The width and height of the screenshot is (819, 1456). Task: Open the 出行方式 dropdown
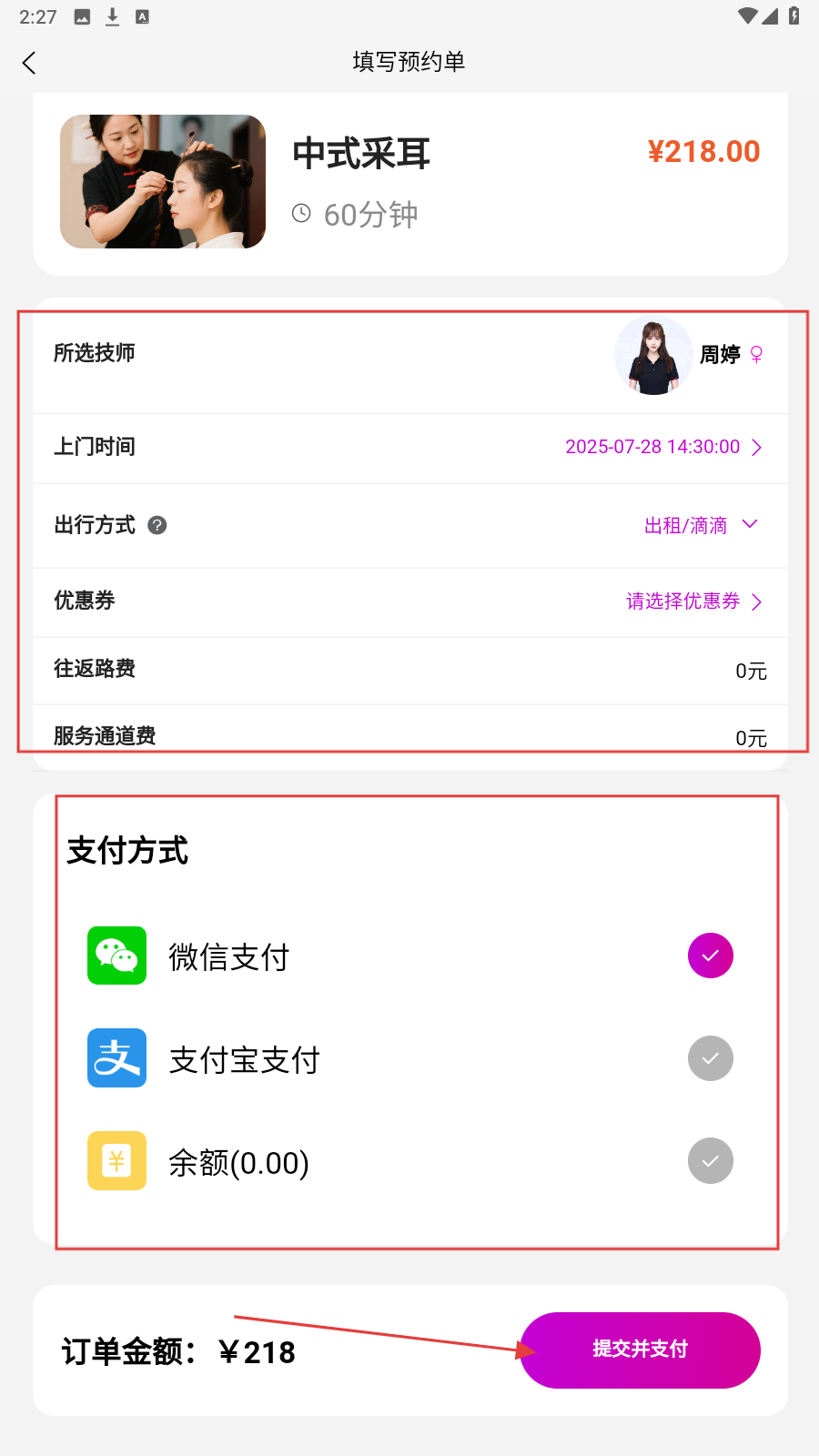coord(701,525)
